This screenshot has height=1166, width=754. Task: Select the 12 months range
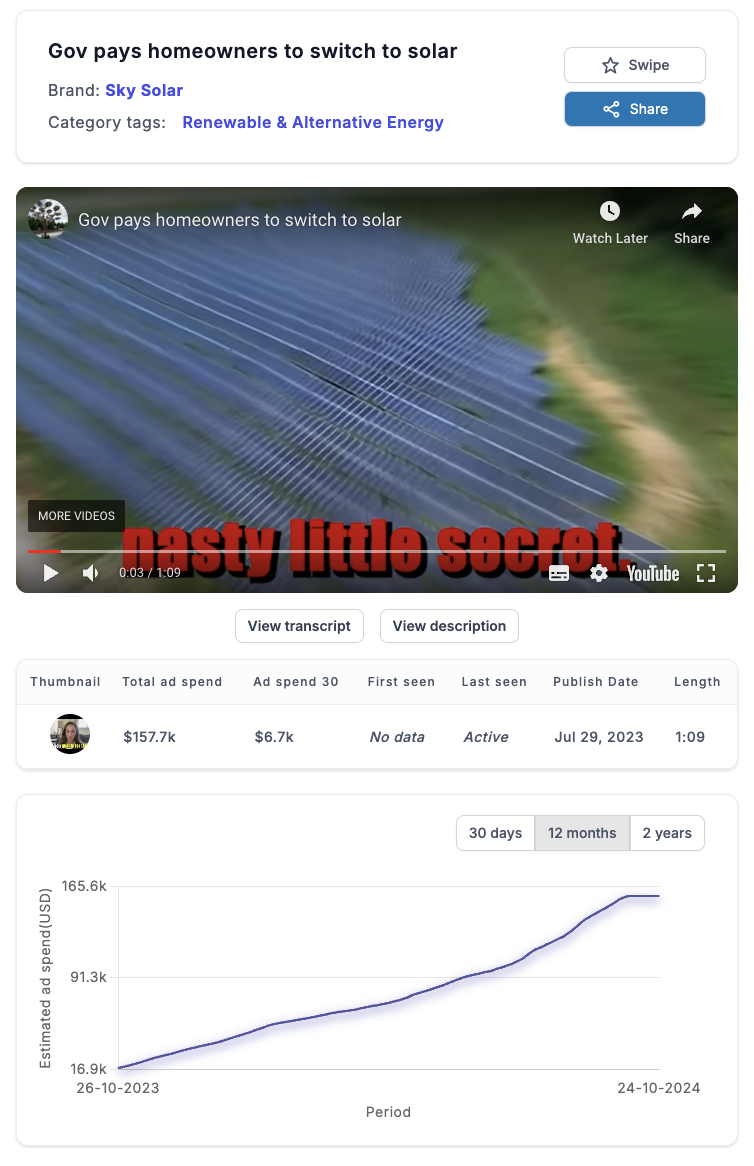582,833
